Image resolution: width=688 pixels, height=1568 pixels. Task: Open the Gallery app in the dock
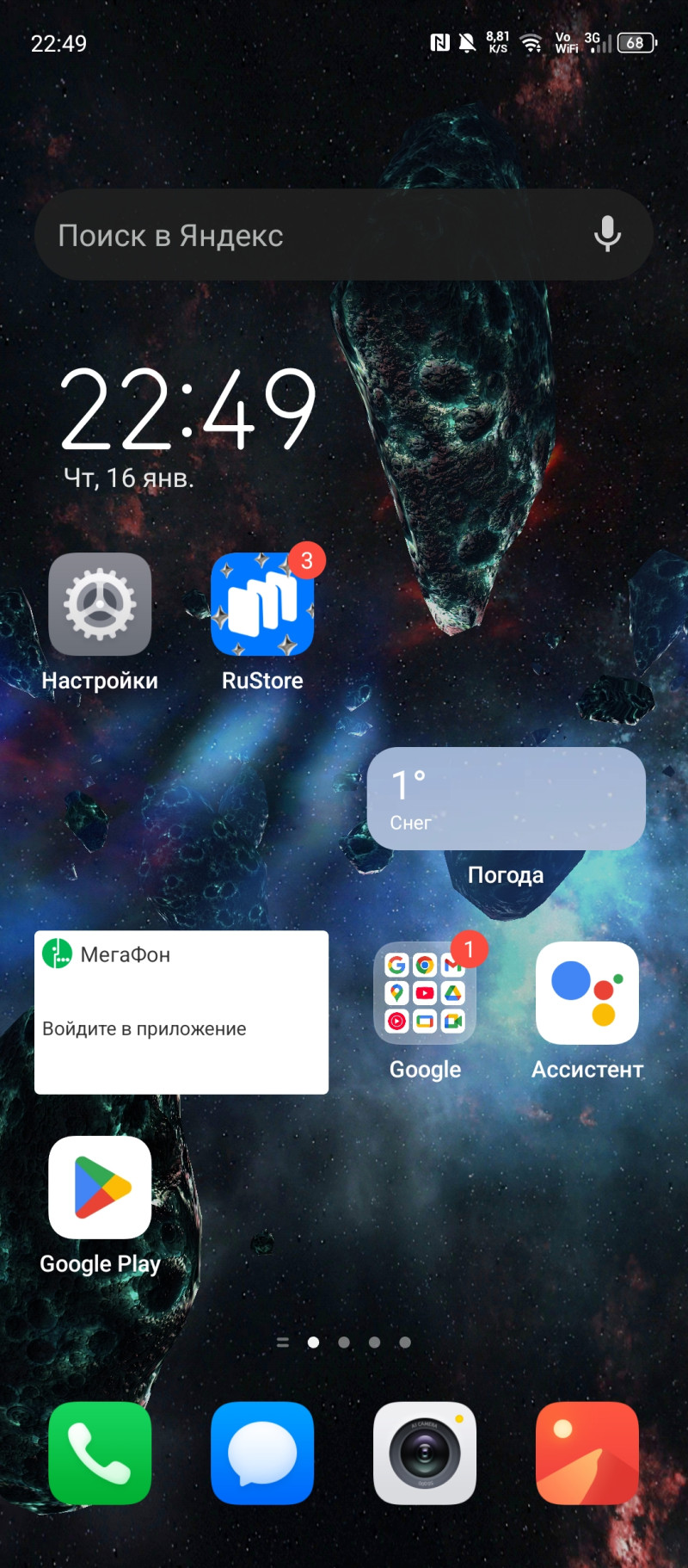(587, 1453)
